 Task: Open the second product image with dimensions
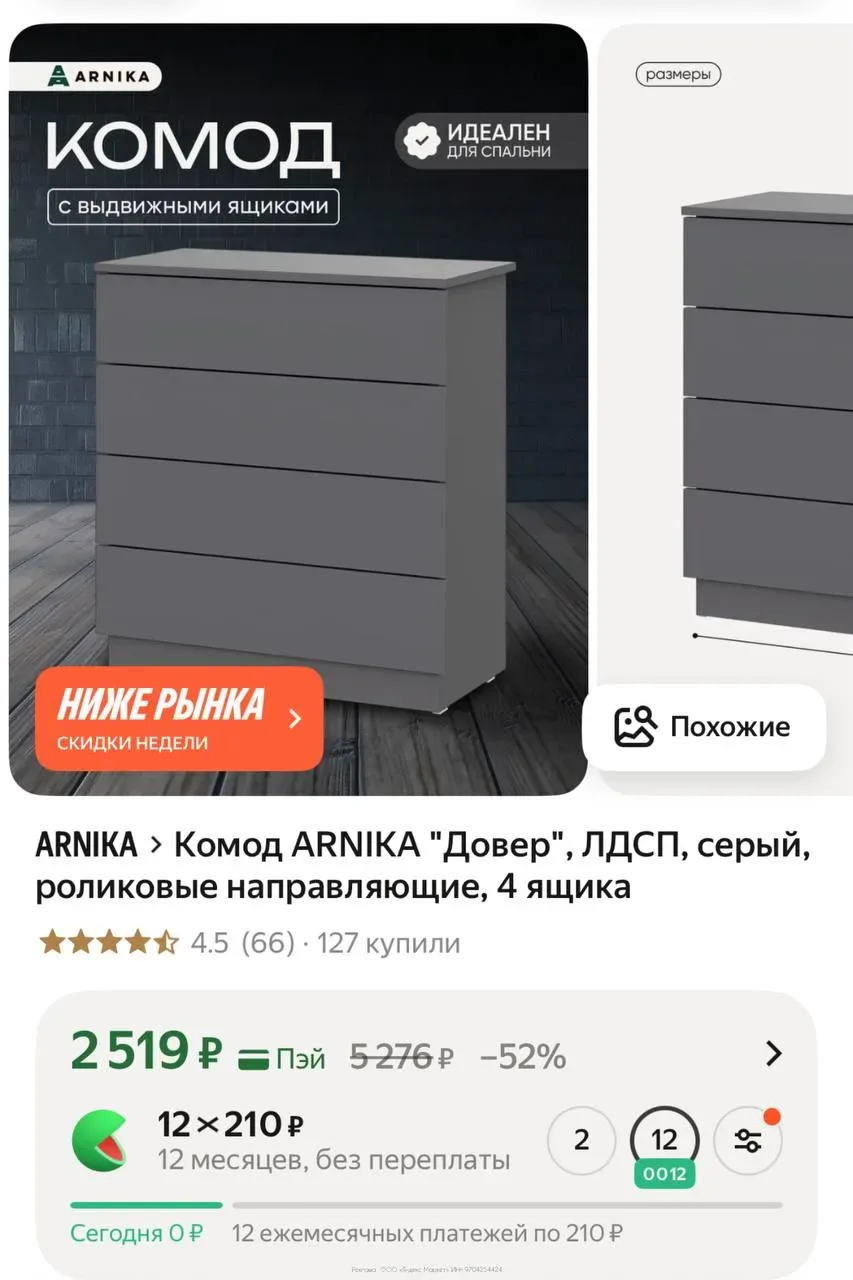coord(740,400)
